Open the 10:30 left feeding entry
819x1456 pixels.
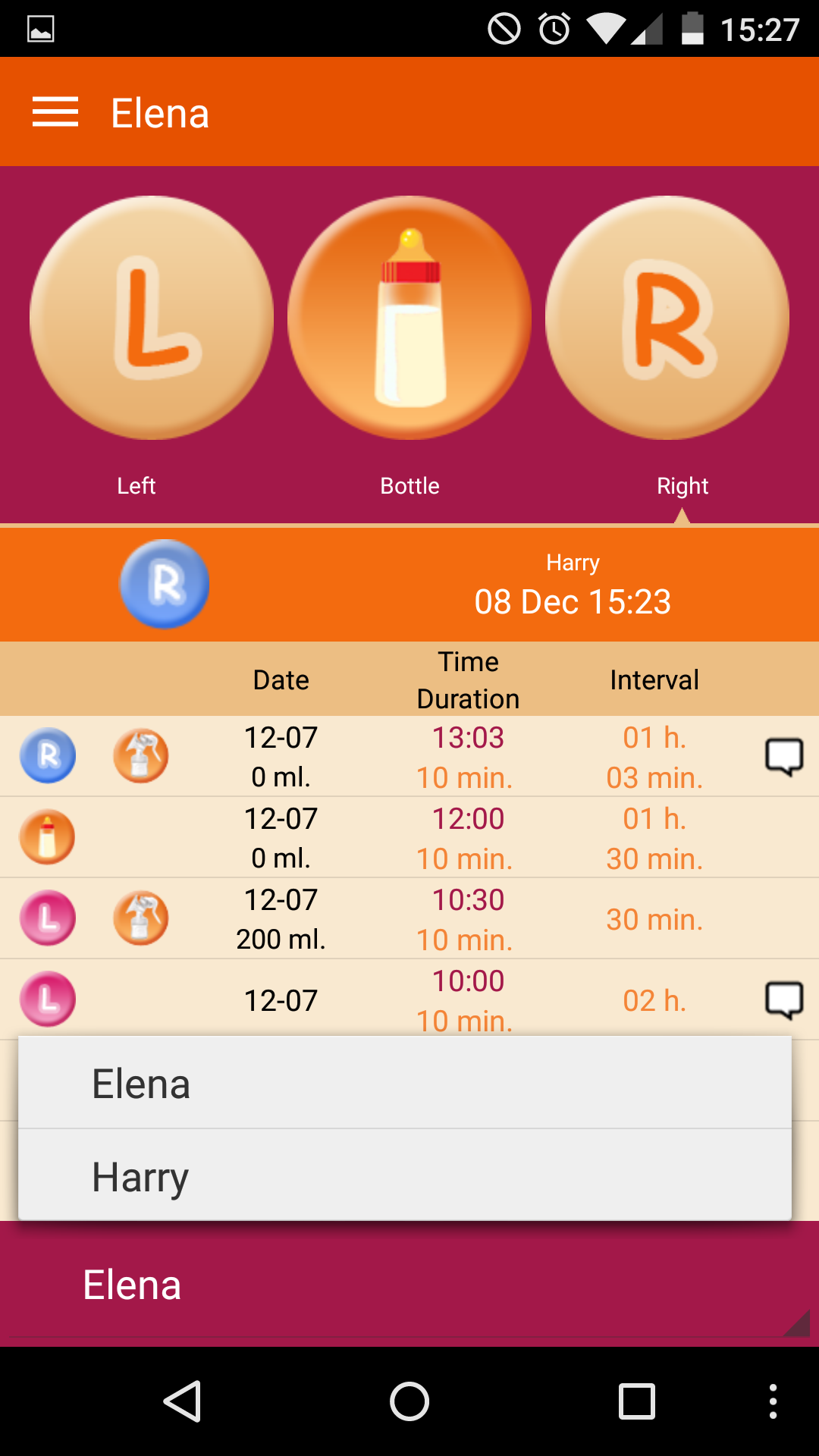(409, 919)
